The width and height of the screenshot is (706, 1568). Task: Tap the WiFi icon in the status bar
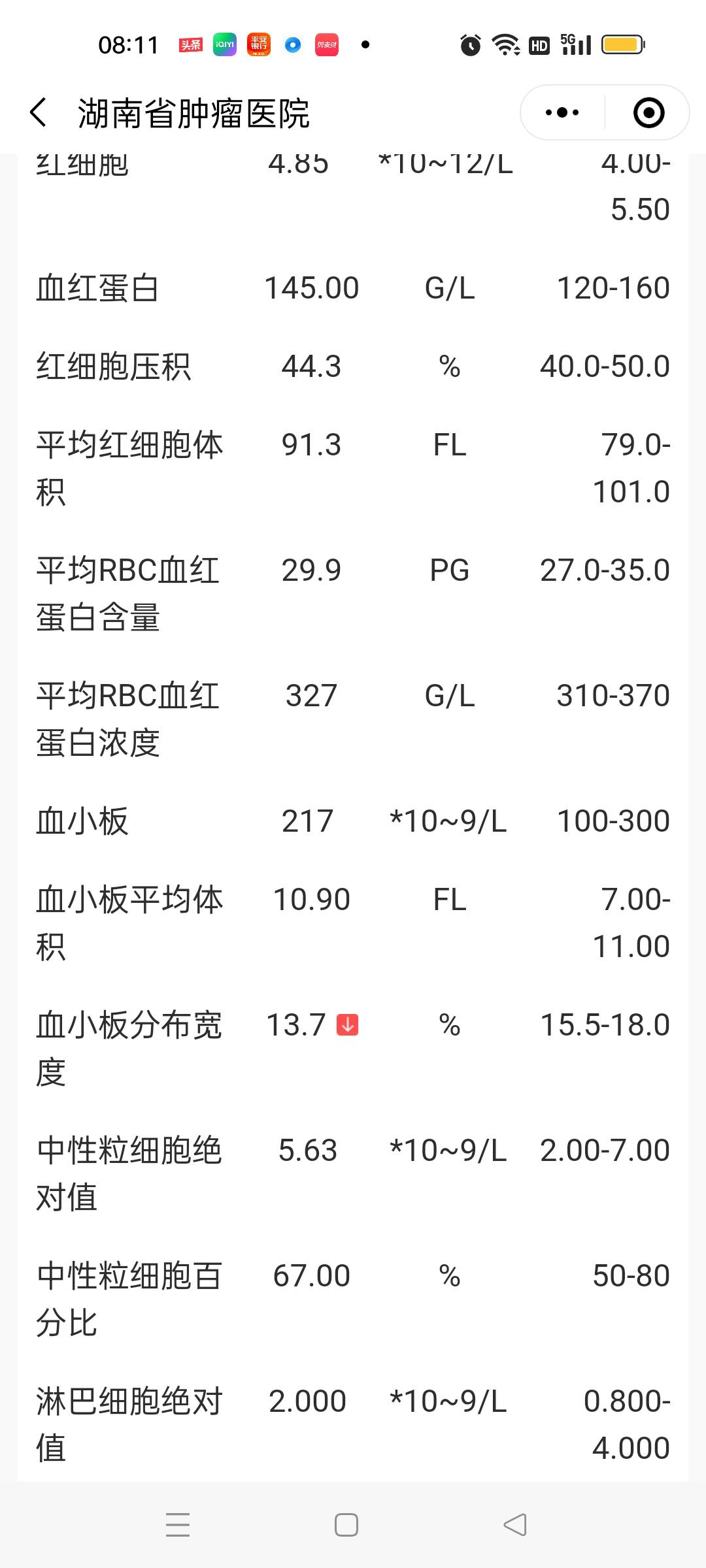[504, 44]
